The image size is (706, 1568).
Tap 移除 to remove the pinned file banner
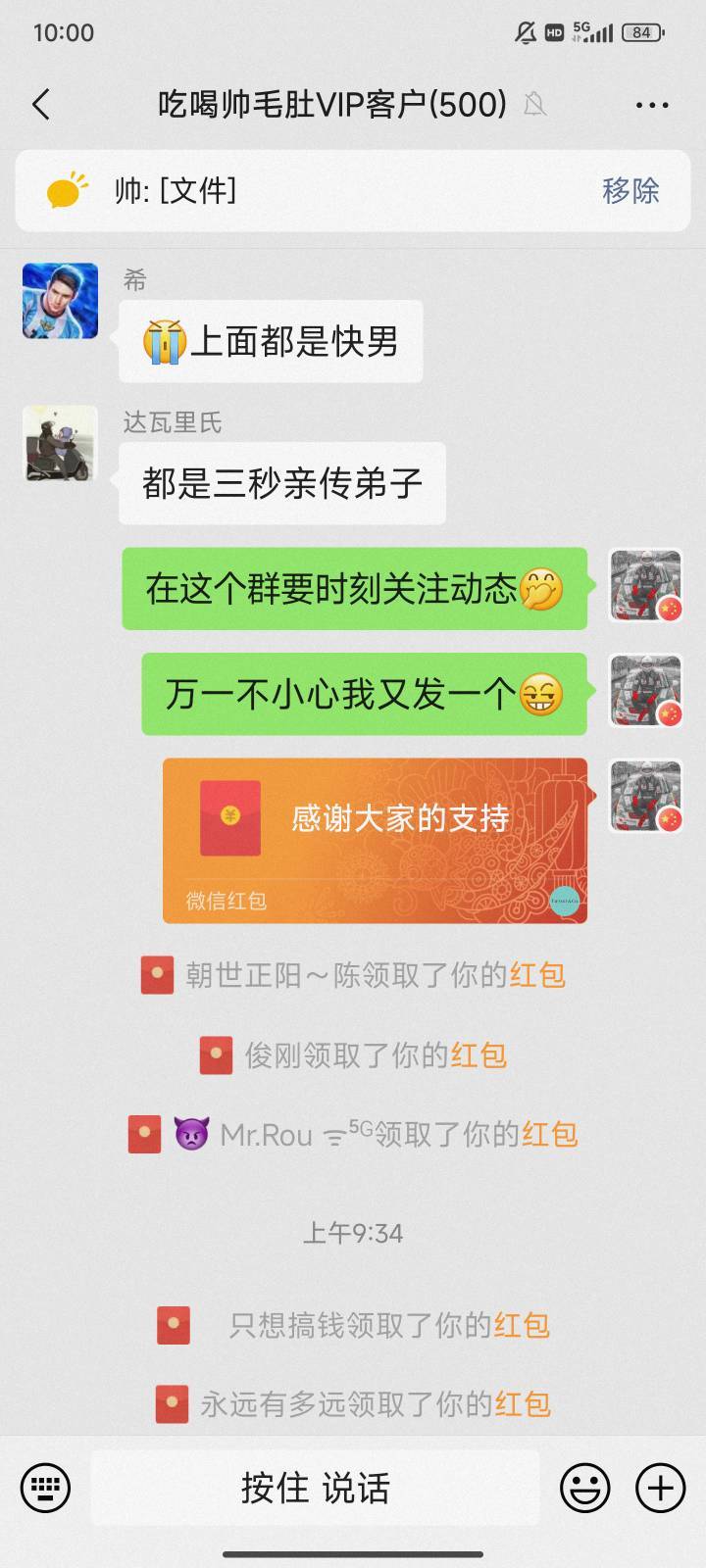(x=630, y=190)
